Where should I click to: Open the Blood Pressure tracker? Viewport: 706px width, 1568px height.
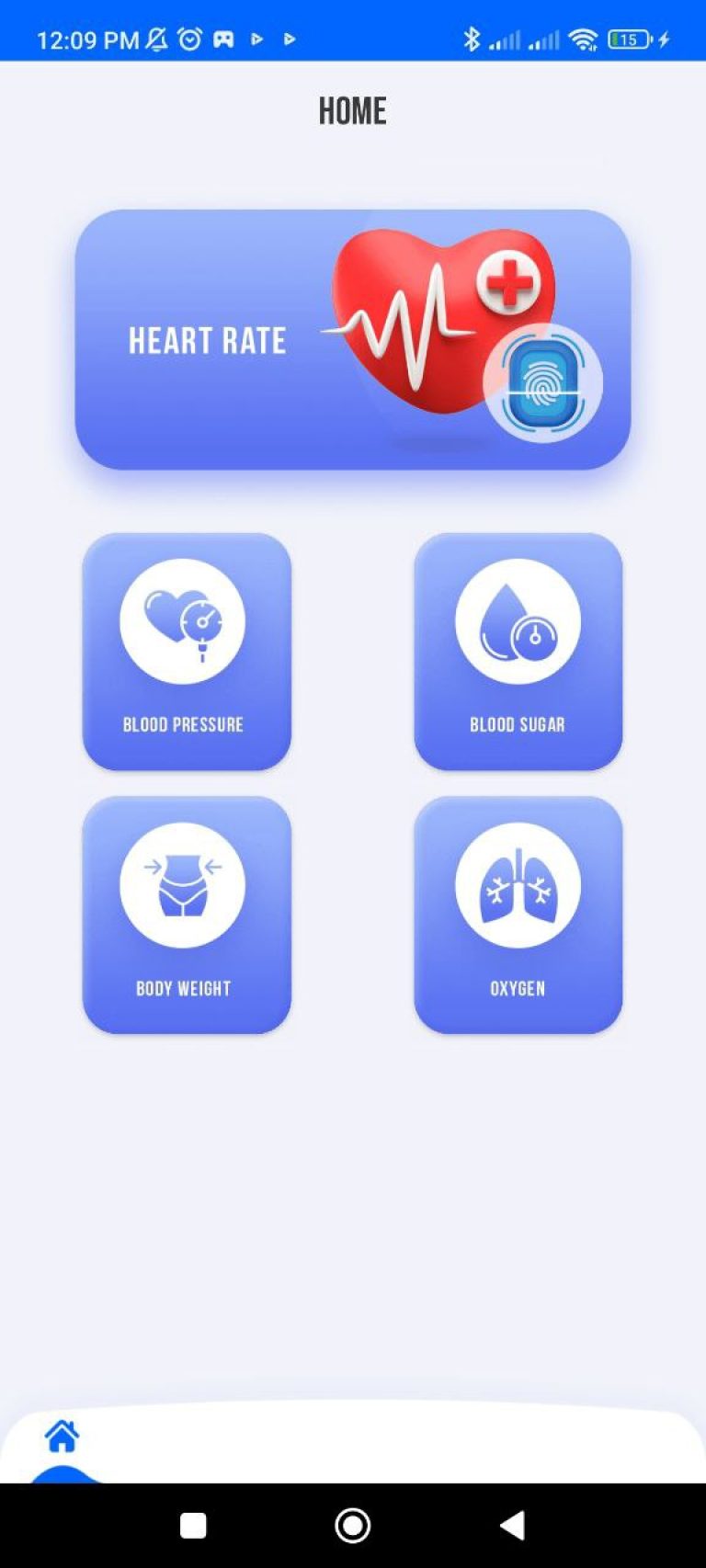187,653
